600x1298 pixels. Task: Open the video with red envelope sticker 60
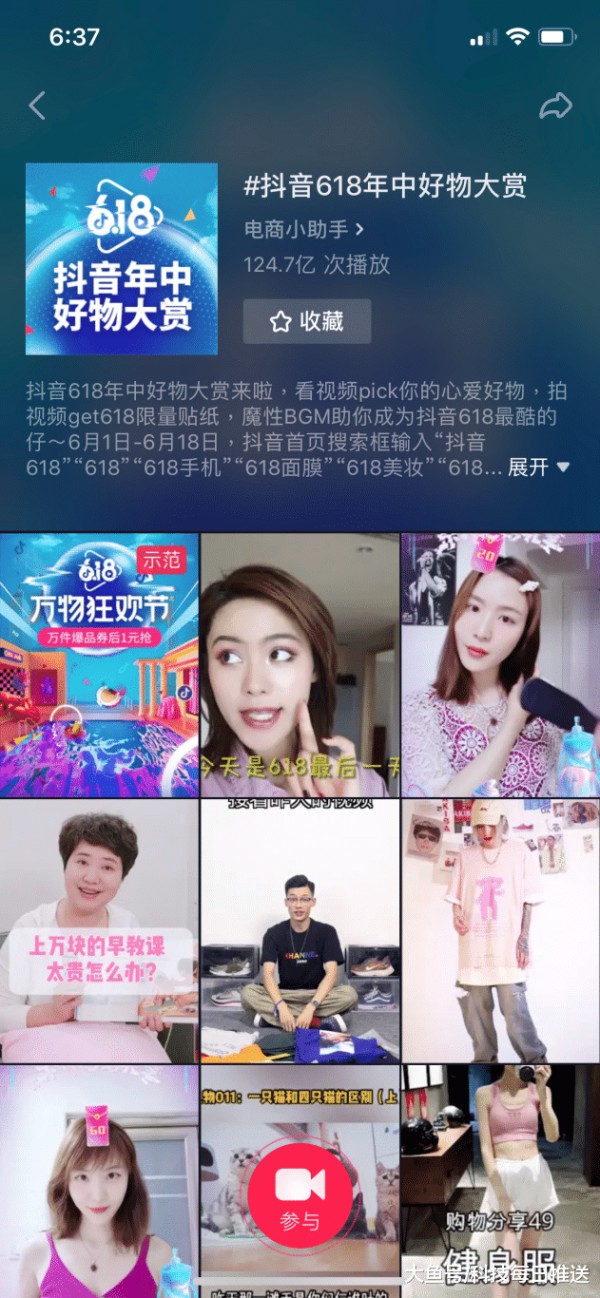coord(99,1182)
